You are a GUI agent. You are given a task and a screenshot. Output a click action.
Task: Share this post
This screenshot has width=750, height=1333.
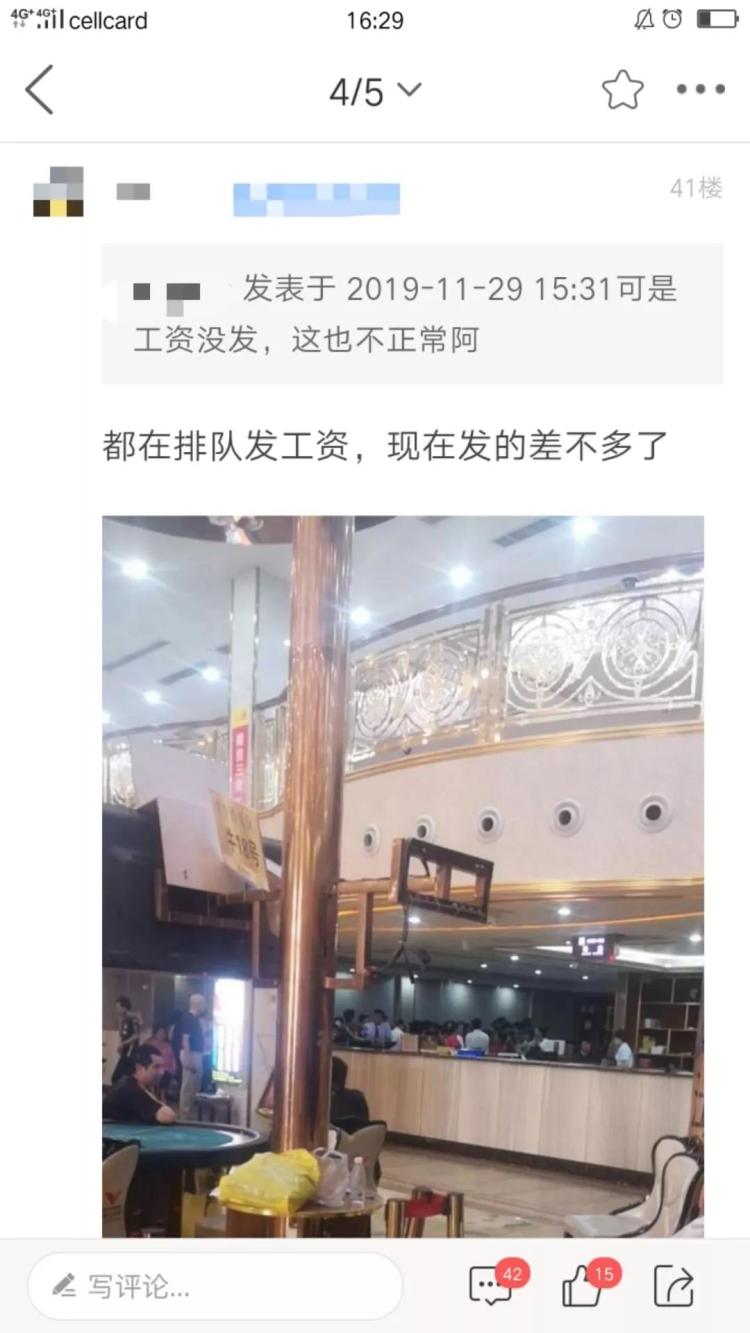(x=674, y=1286)
